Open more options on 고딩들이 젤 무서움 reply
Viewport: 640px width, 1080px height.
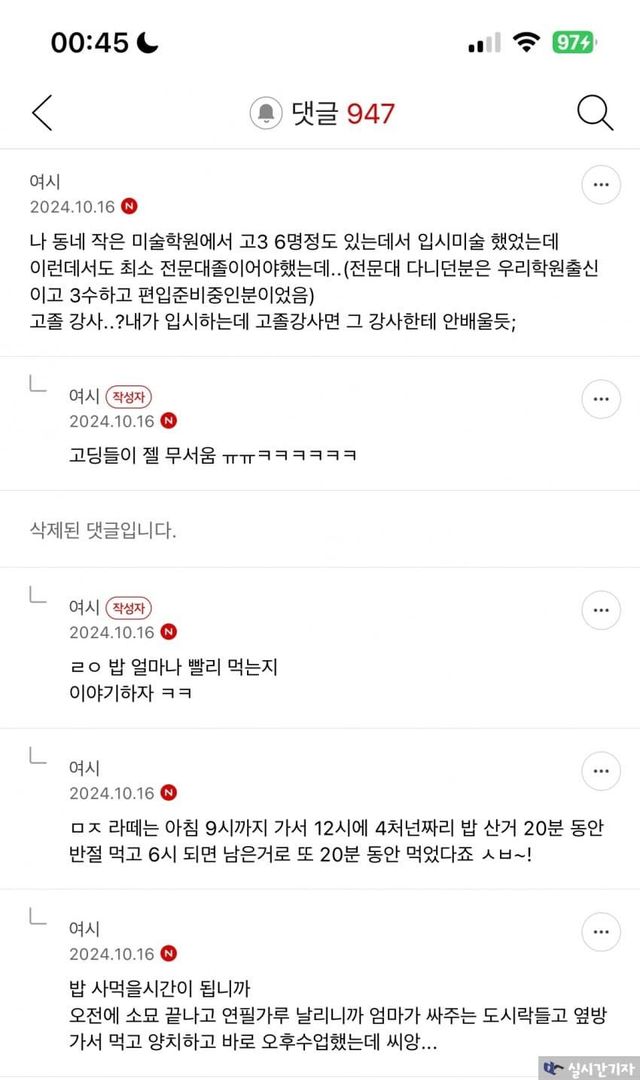[x=601, y=399]
